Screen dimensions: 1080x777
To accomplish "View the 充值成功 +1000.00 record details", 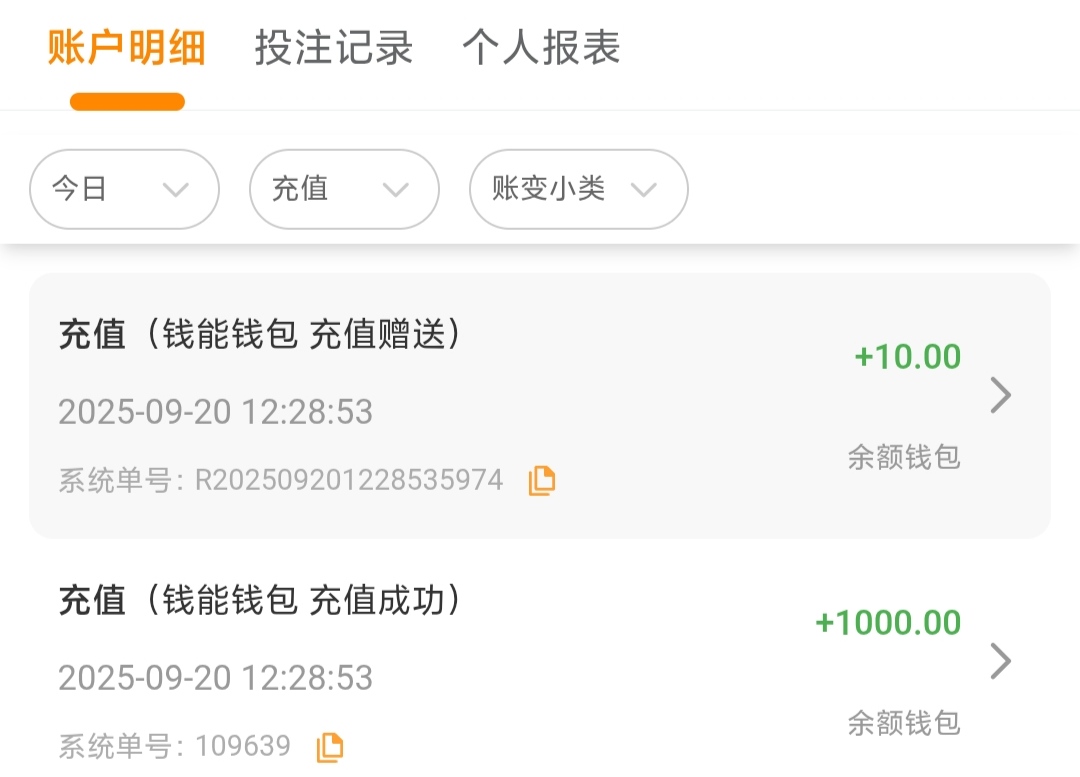I will [1000, 661].
